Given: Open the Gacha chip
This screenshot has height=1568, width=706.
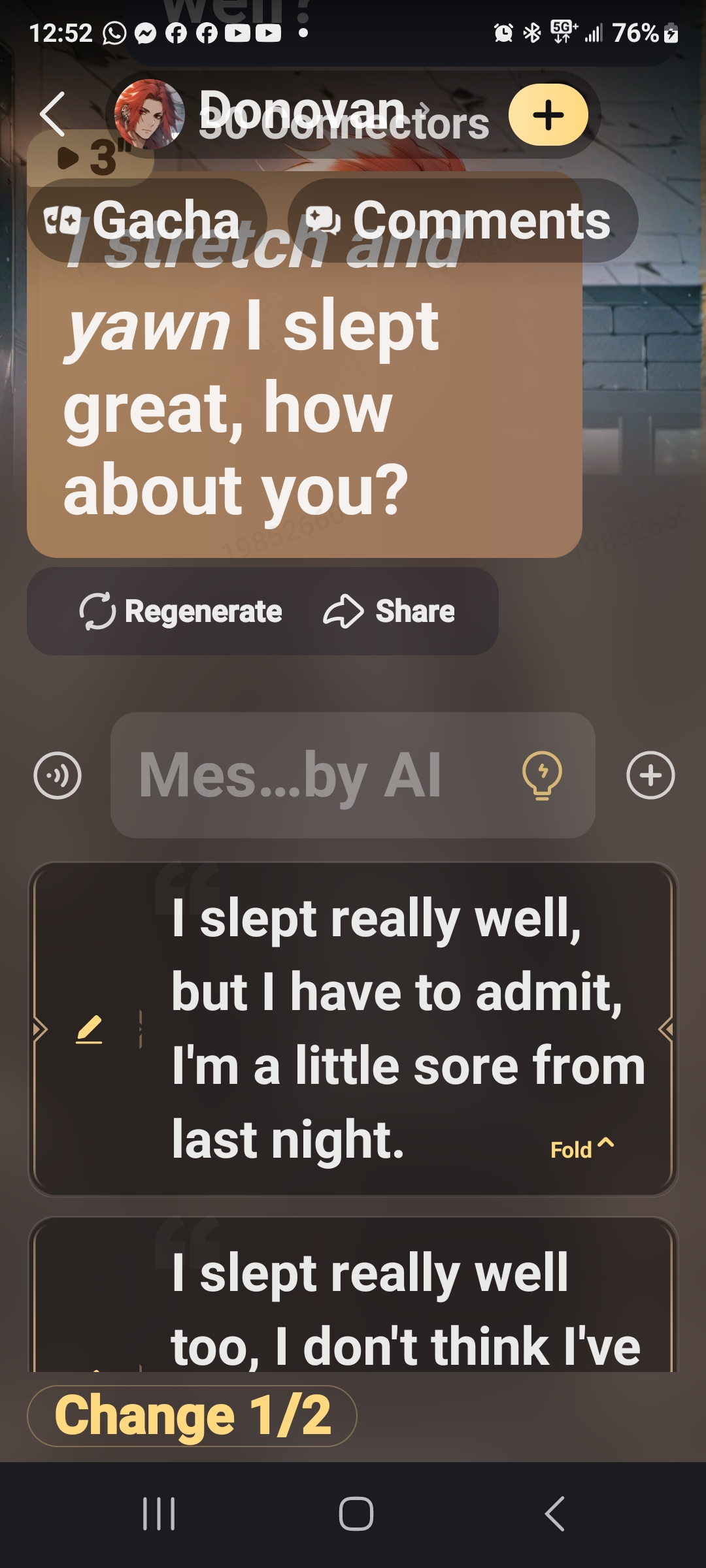Looking at the screenshot, I should pos(146,220).
